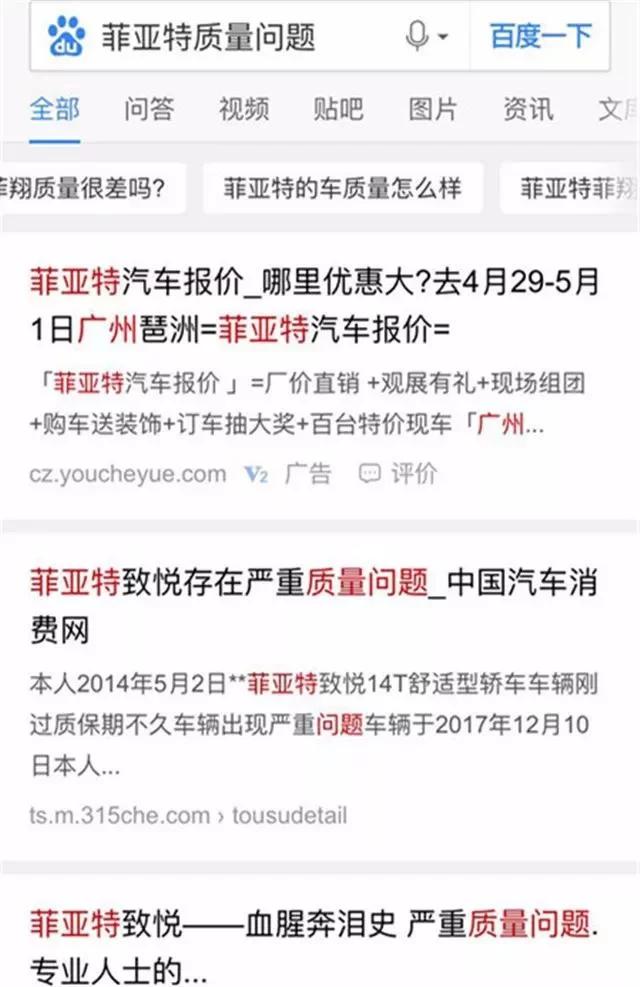The height and width of the screenshot is (987, 640).
Task: Open the 贴吧 tab
Action: [x=338, y=109]
